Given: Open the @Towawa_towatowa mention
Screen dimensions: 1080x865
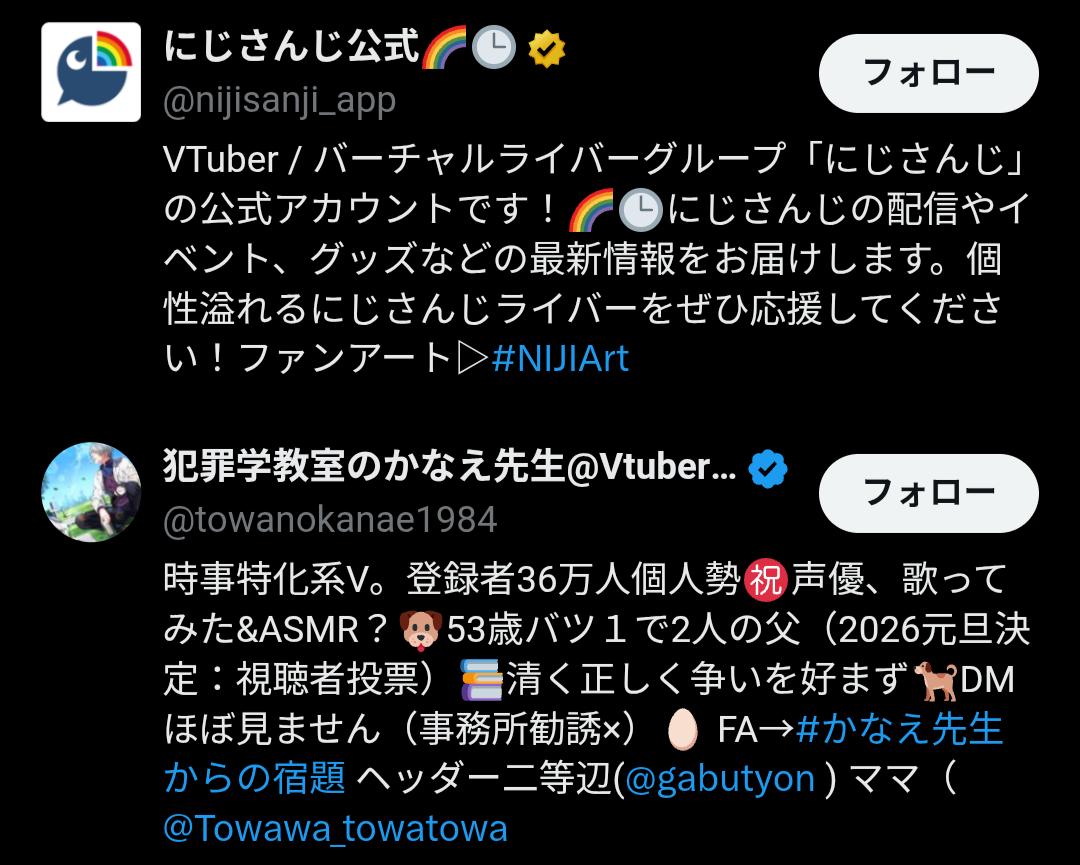Looking at the screenshot, I should (335, 828).
